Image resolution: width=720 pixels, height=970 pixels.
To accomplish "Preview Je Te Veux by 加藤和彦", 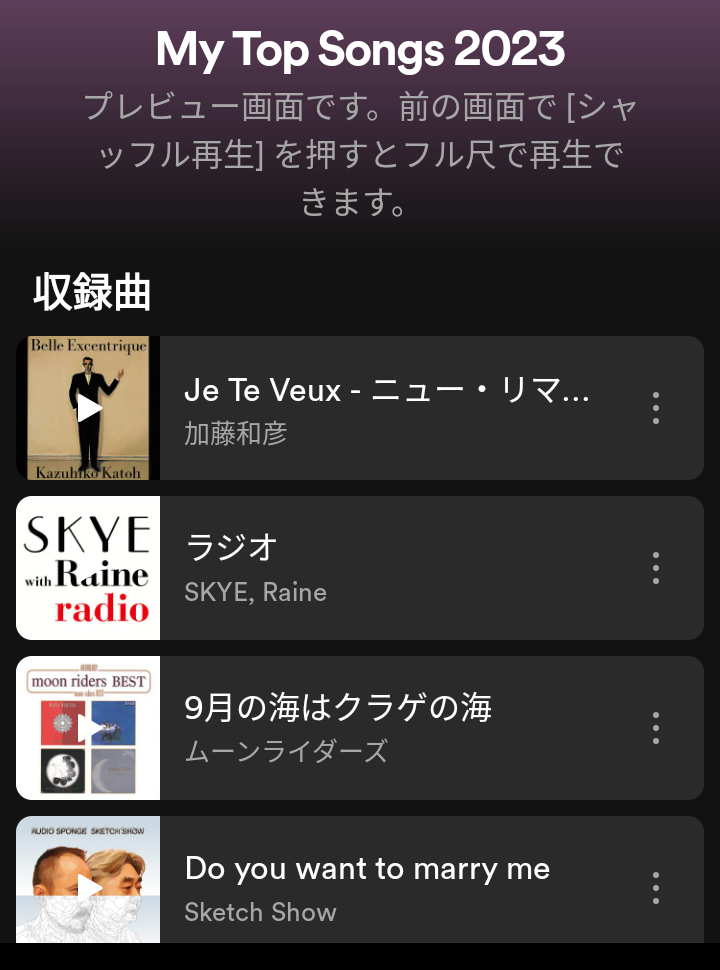I will [89, 408].
